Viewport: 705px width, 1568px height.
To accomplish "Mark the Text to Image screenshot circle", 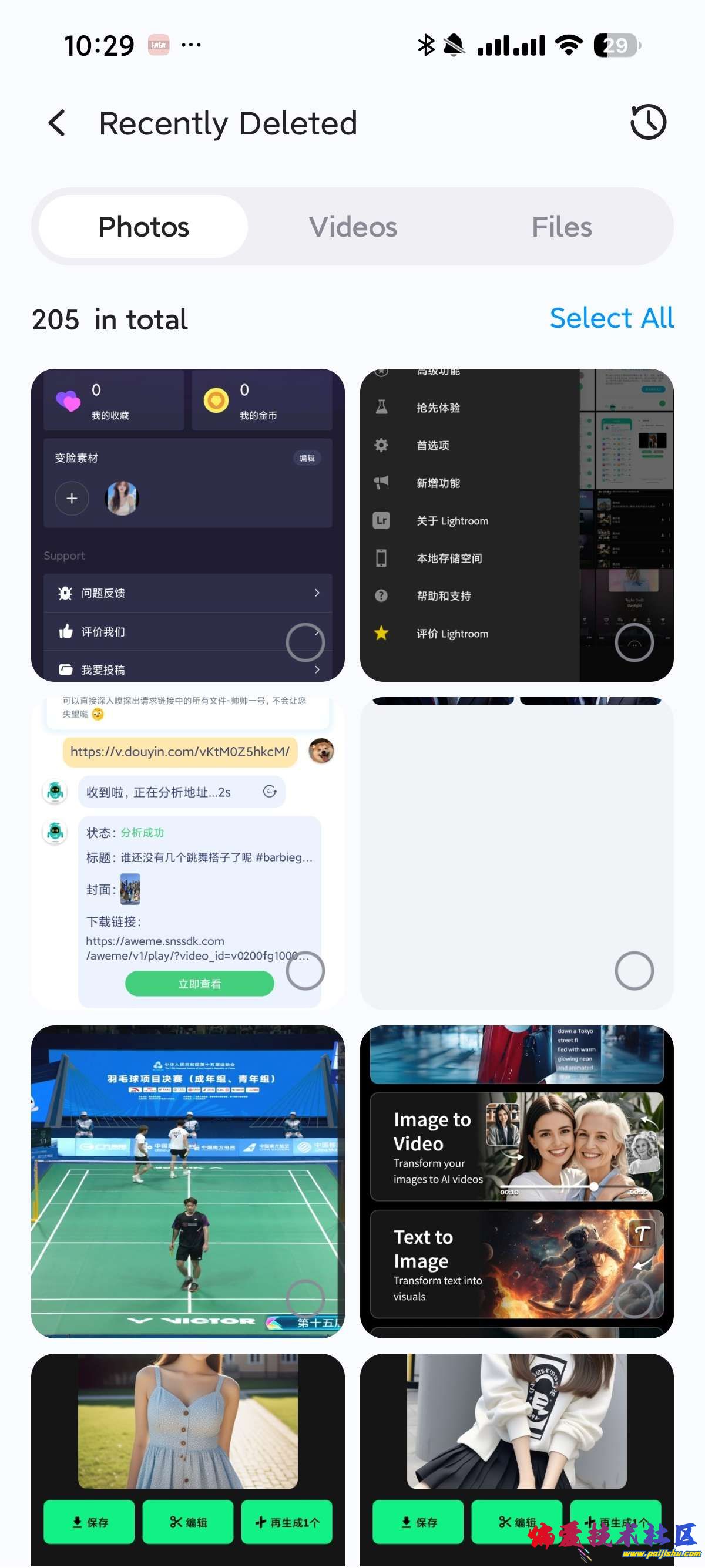I will tap(634, 1298).
